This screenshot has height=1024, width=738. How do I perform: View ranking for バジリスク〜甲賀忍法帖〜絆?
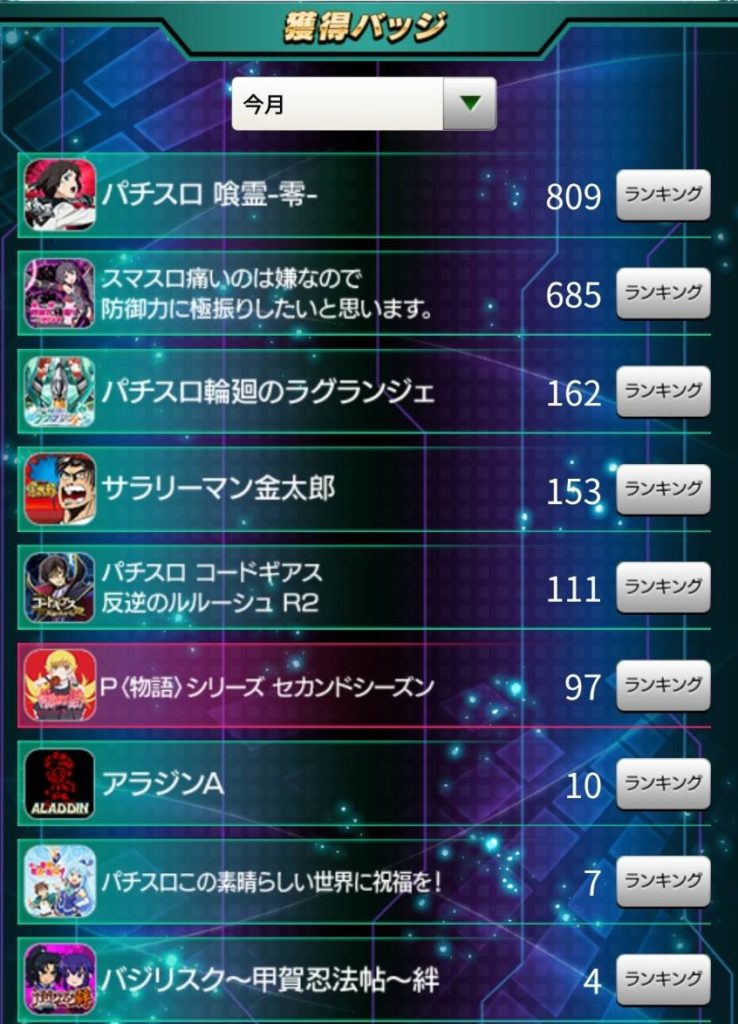(x=663, y=979)
